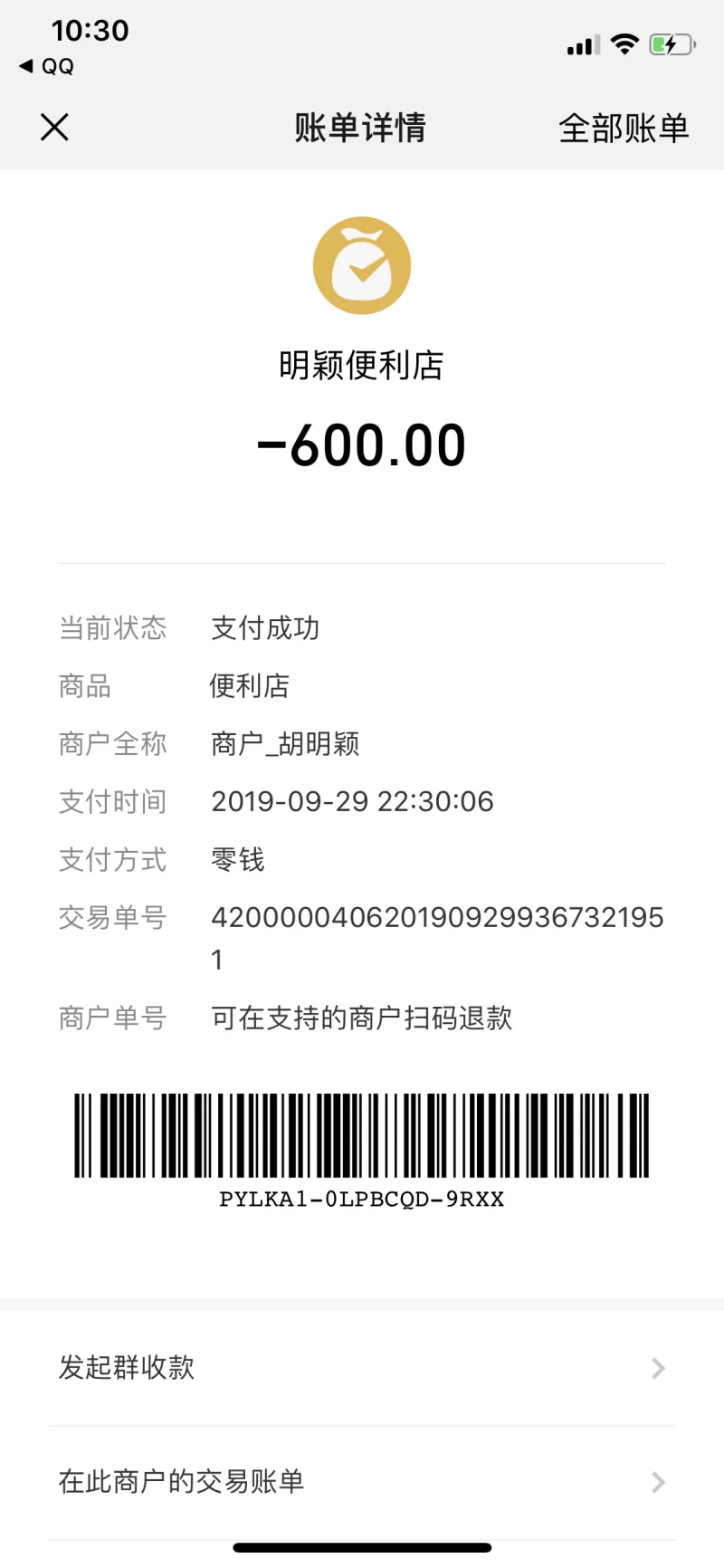Screen dimensions: 724x1568
Task: Open 发起群收款 group collection
Action: click(x=362, y=1368)
